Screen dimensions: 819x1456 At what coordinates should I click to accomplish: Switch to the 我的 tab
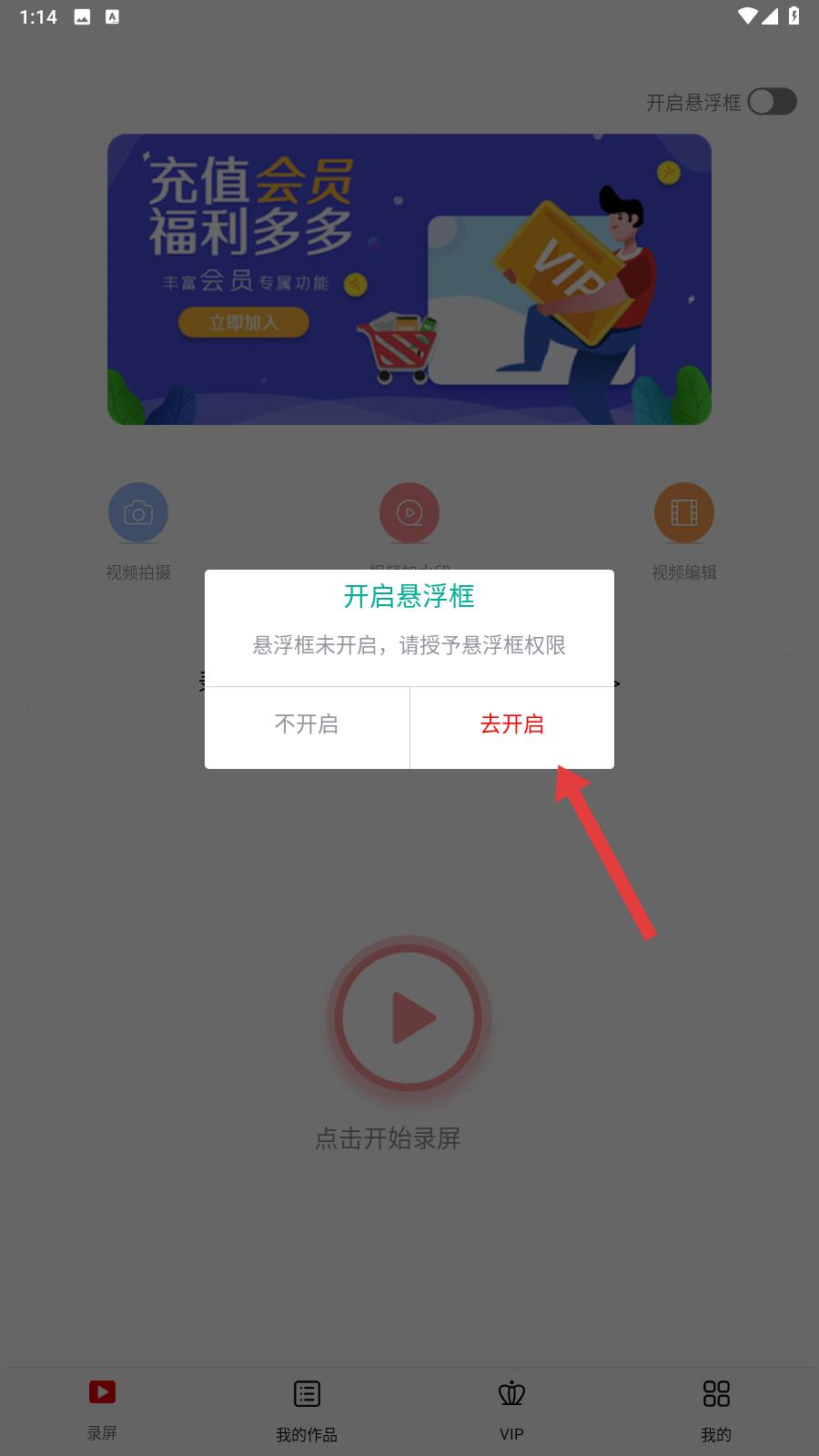click(716, 1410)
